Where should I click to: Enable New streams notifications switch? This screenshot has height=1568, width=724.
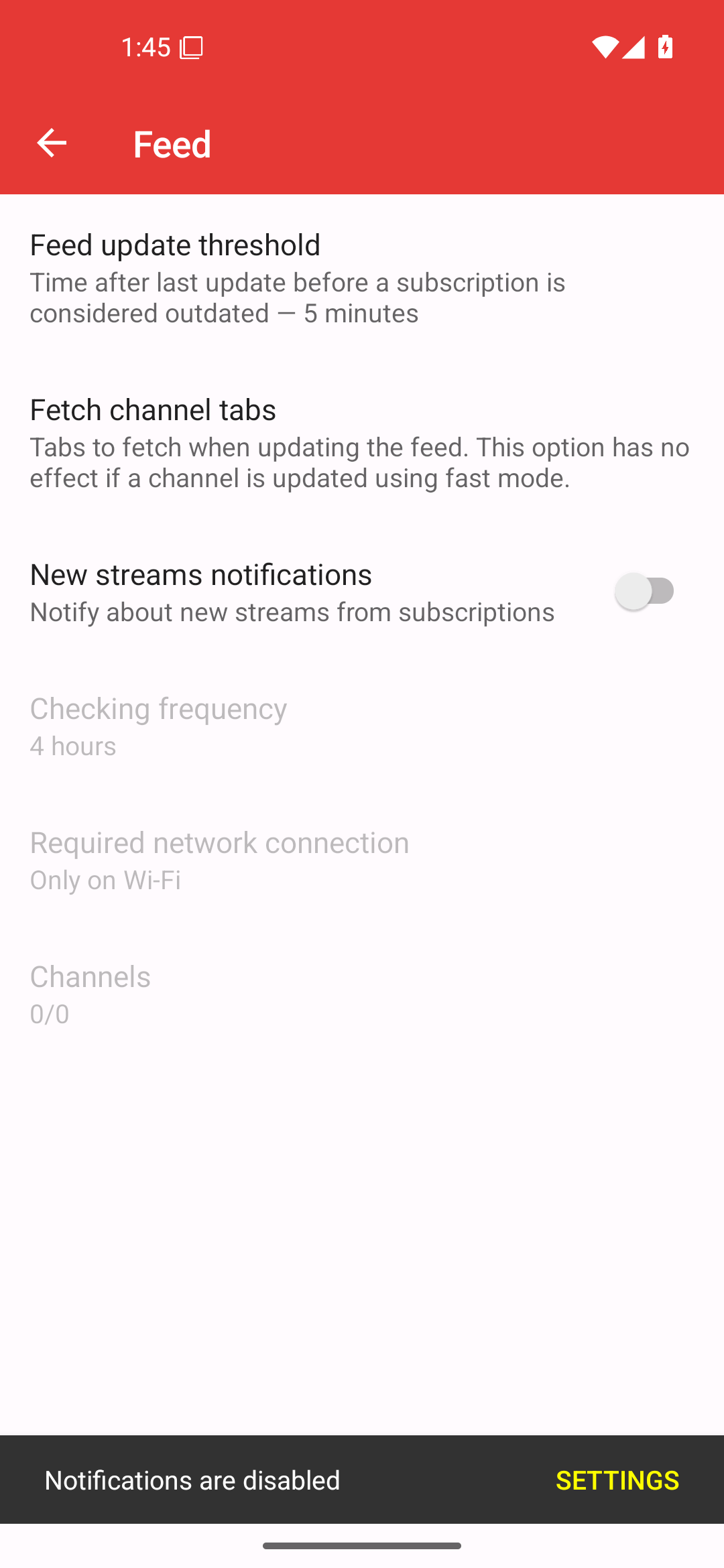(645, 591)
